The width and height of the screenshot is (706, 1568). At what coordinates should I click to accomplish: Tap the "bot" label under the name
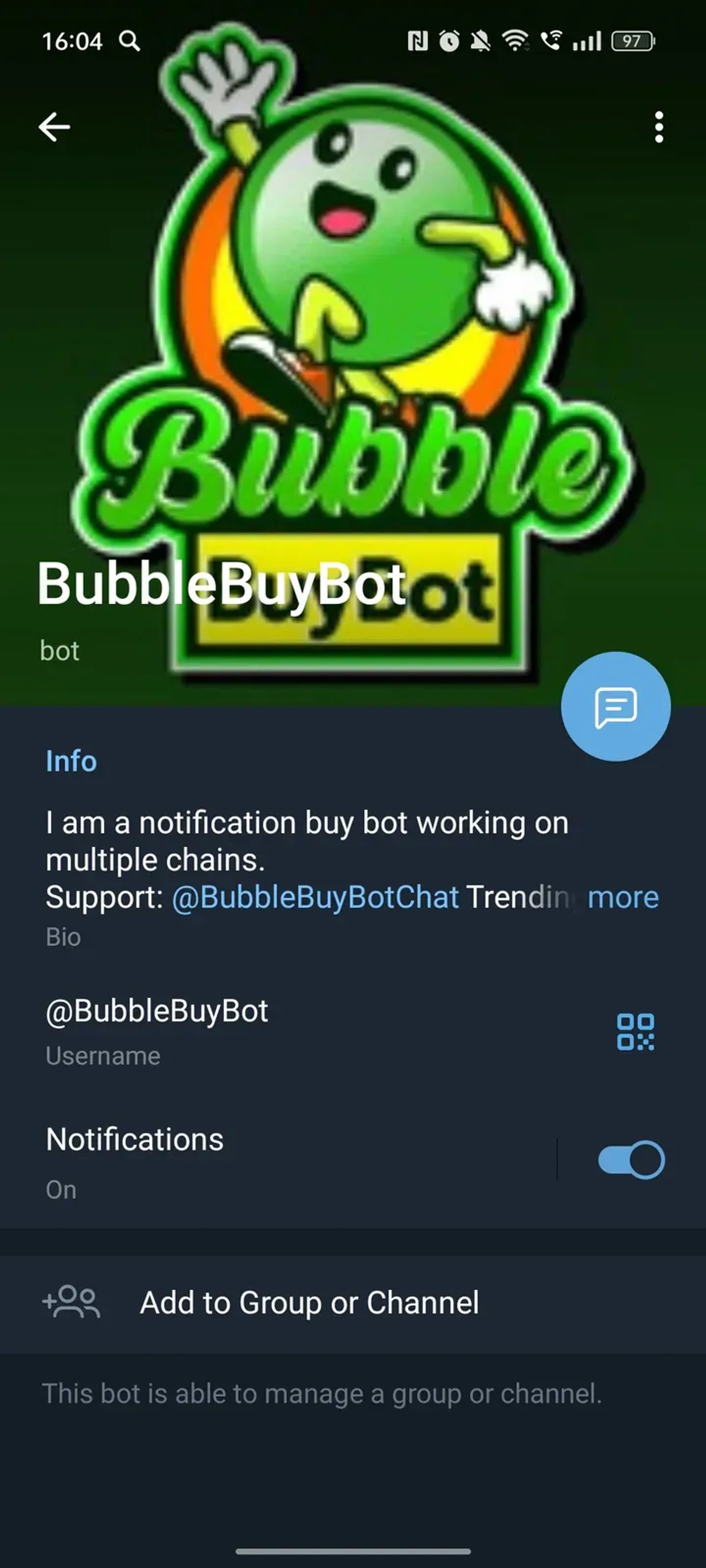(60, 651)
